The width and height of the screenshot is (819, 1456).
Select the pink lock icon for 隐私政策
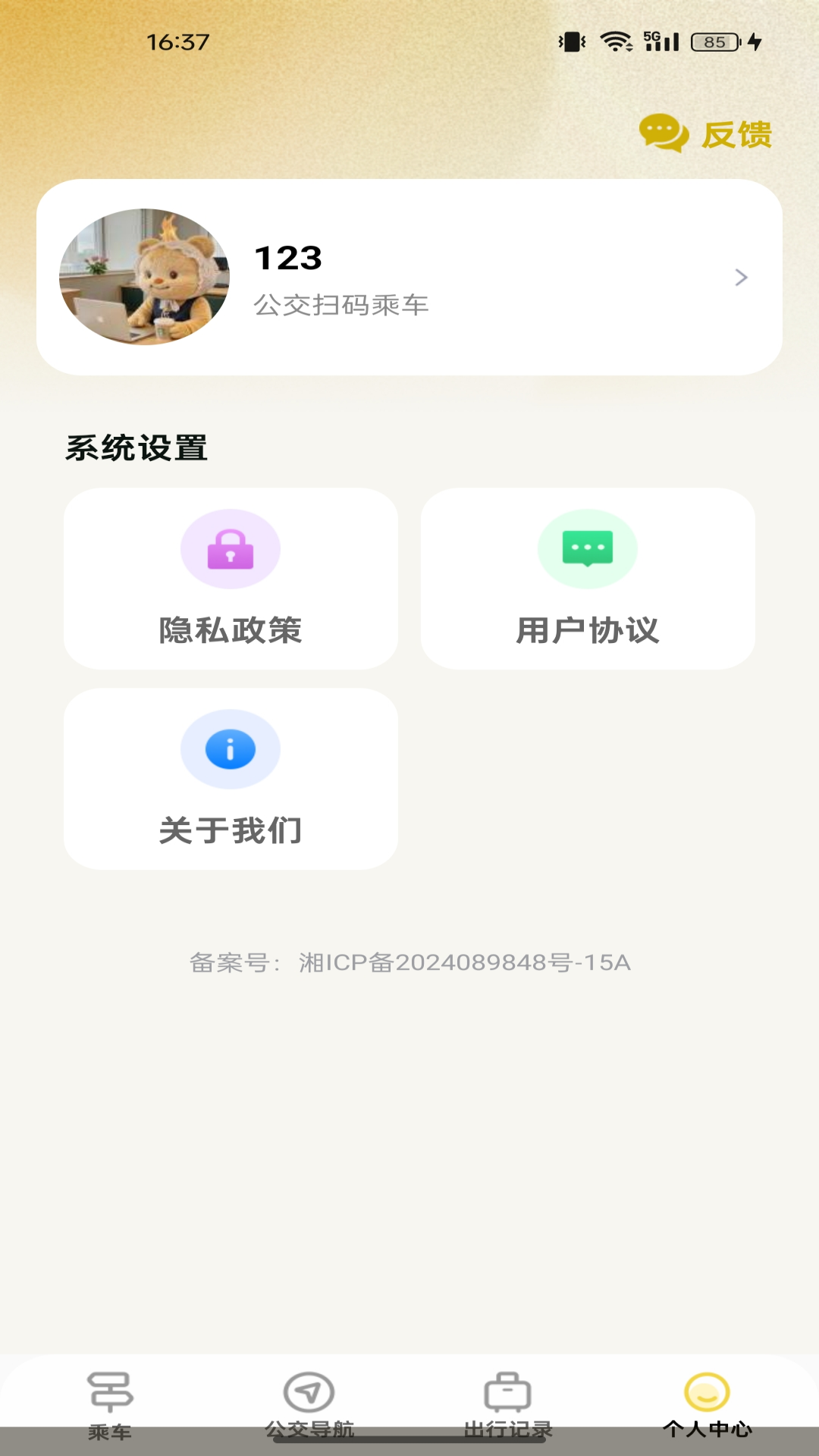click(231, 548)
